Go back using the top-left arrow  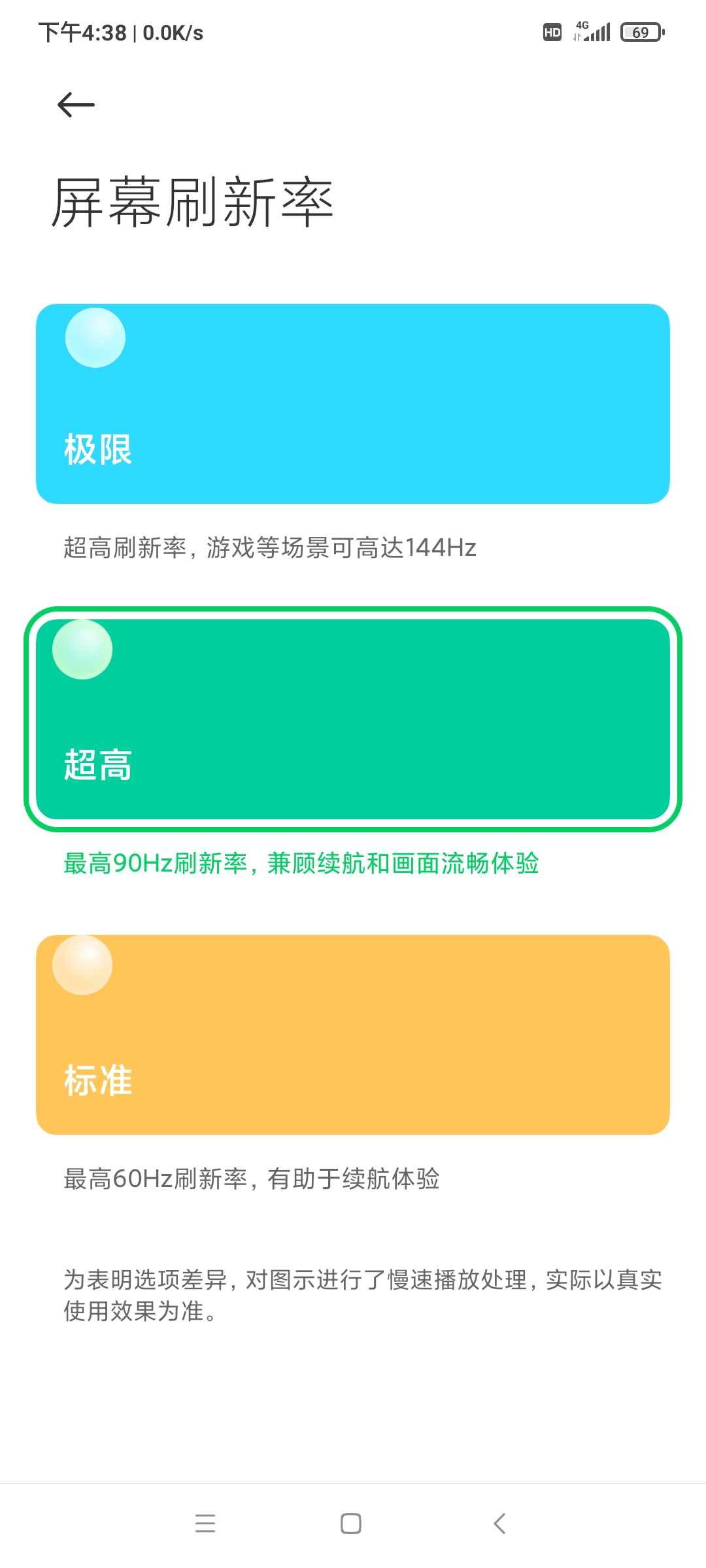pos(76,105)
